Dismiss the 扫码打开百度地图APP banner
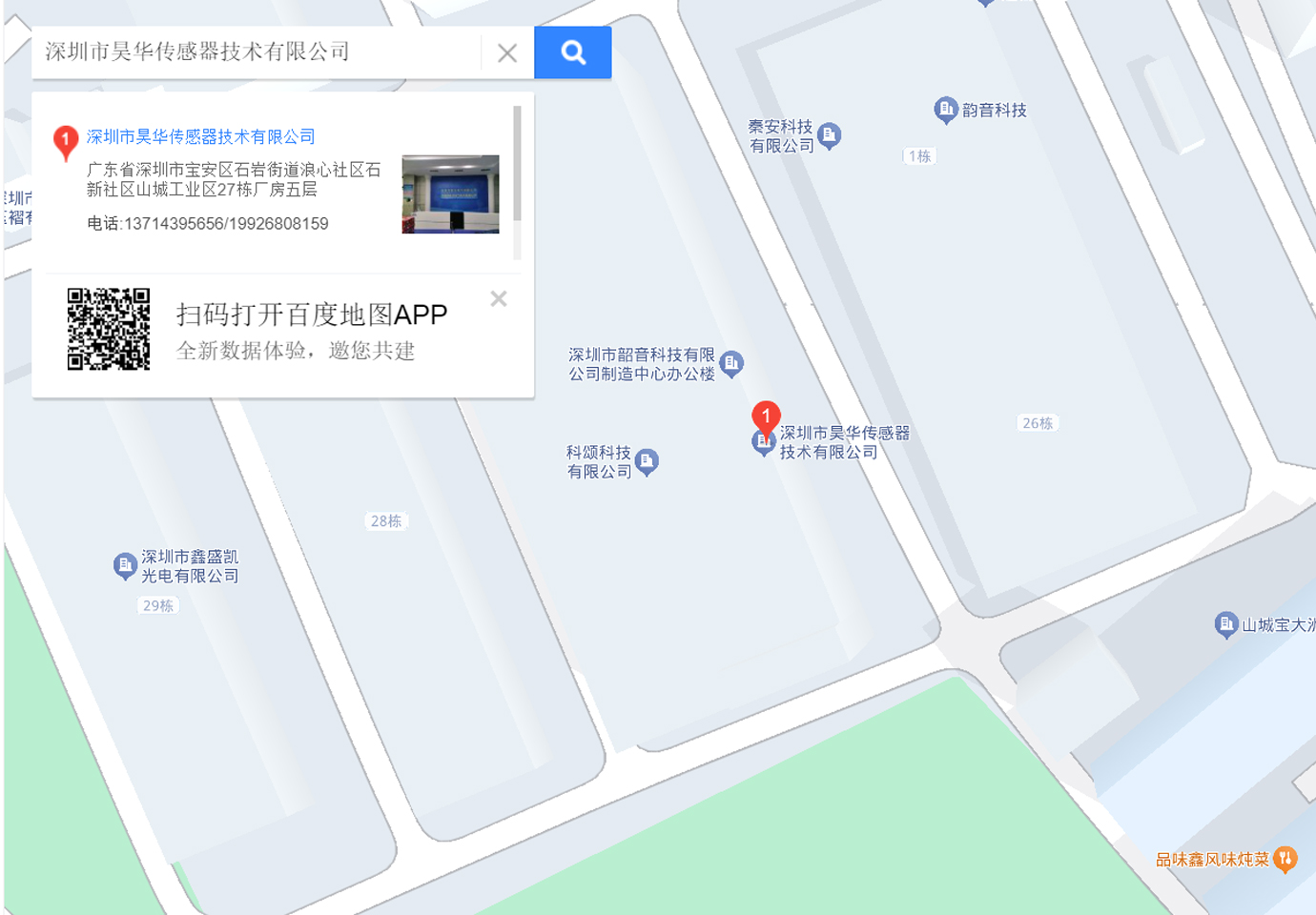Image resolution: width=1316 pixels, height=915 pixels. tap(498, 299)
